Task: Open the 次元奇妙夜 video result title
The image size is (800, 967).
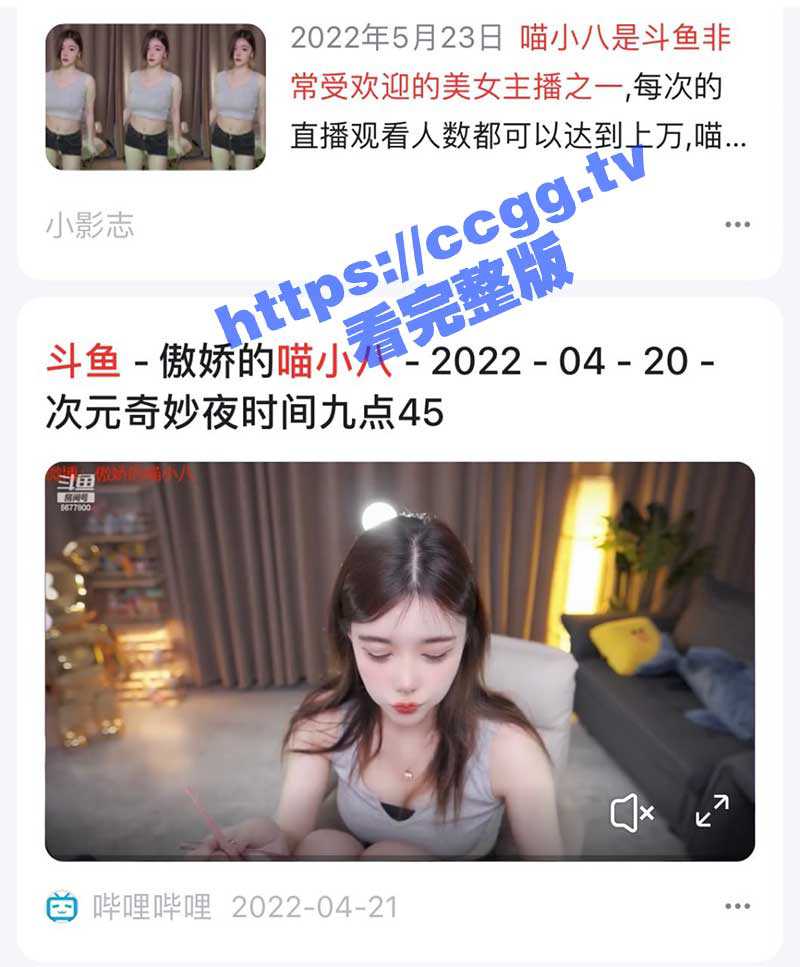Action: pos(380,385)
